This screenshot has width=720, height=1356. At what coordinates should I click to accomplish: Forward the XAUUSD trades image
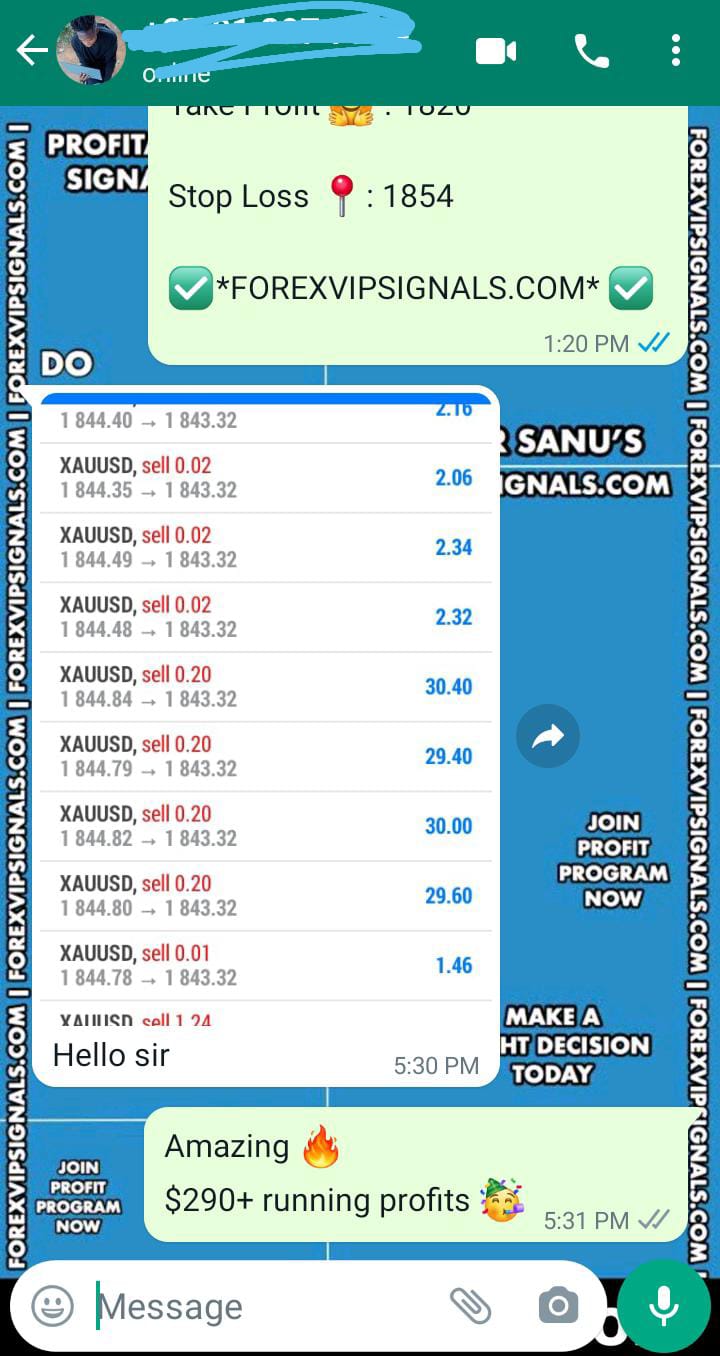(x=547, y=737)
